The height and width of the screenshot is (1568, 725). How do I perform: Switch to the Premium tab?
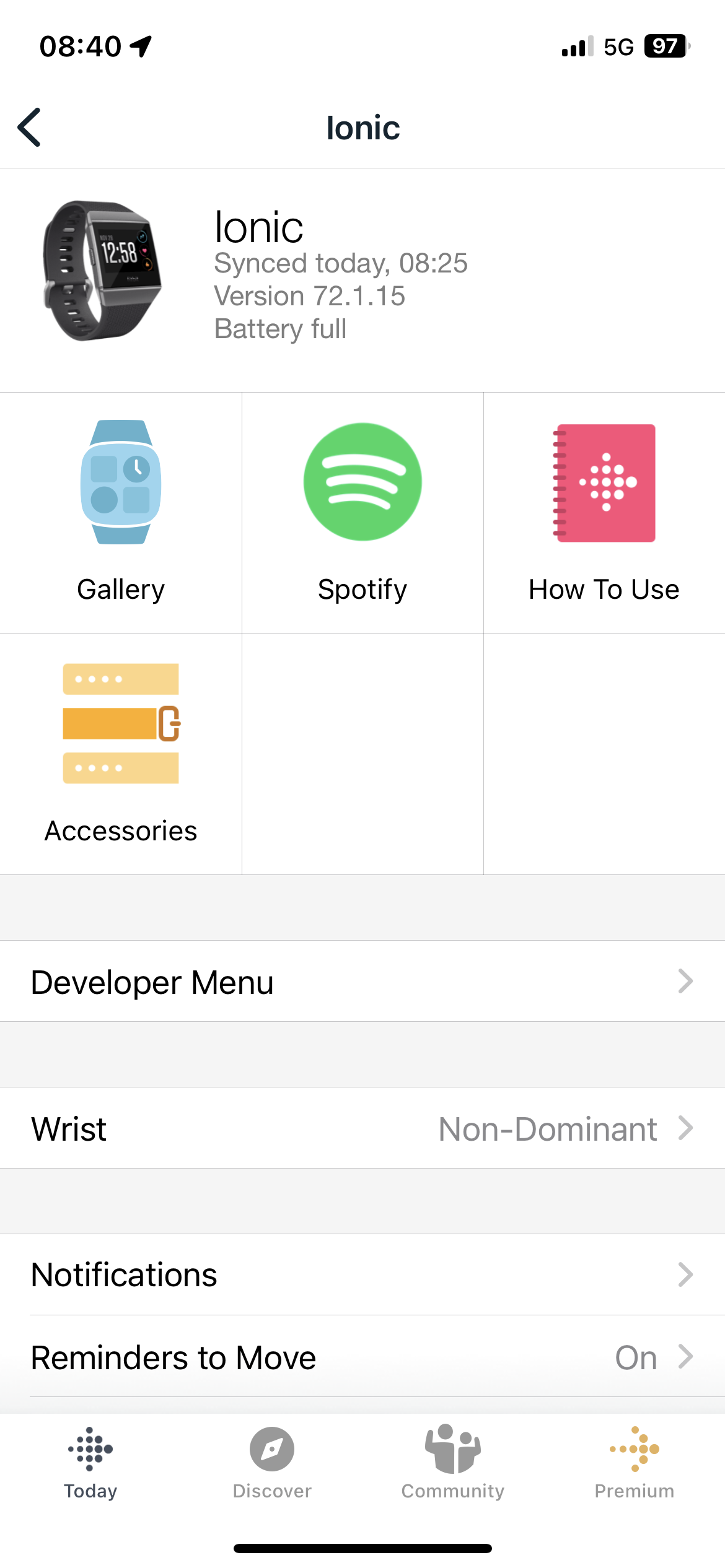[x=634, y=1462]
